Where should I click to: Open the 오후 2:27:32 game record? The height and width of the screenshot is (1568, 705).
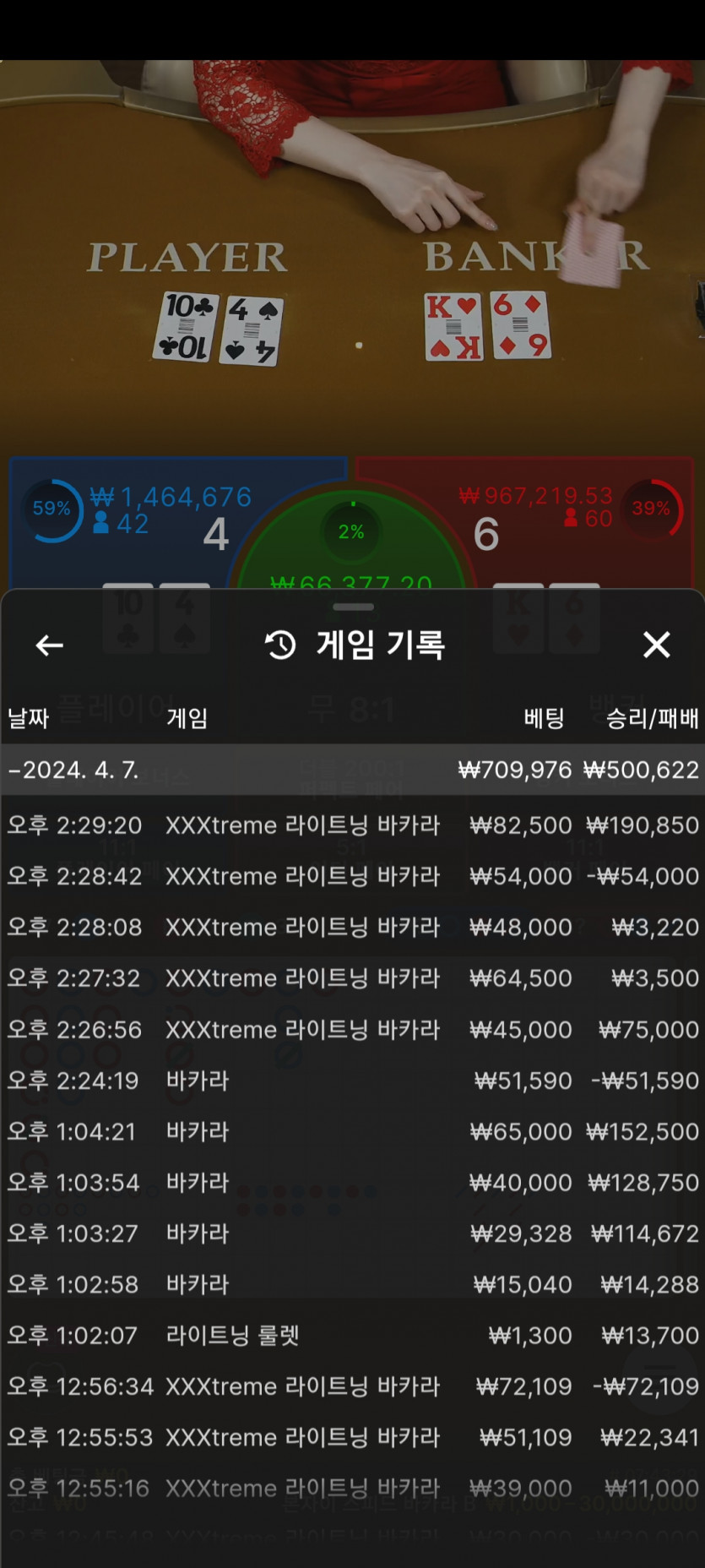point(352,978)
